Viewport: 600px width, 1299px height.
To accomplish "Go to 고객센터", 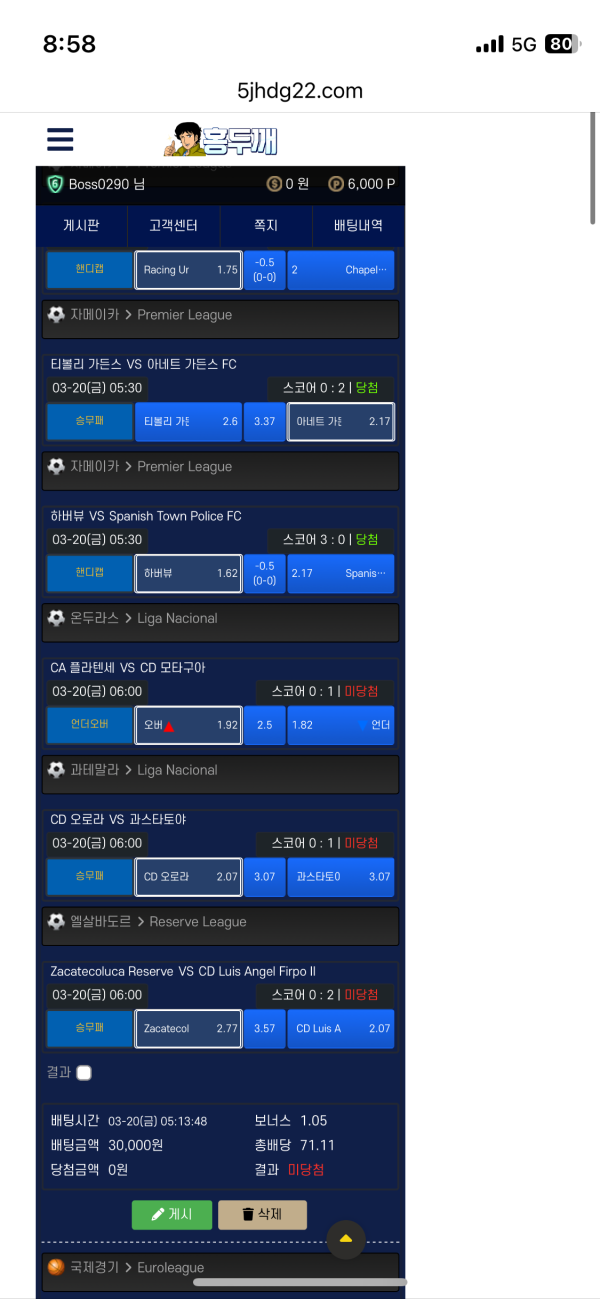I will tap(174, 225).
